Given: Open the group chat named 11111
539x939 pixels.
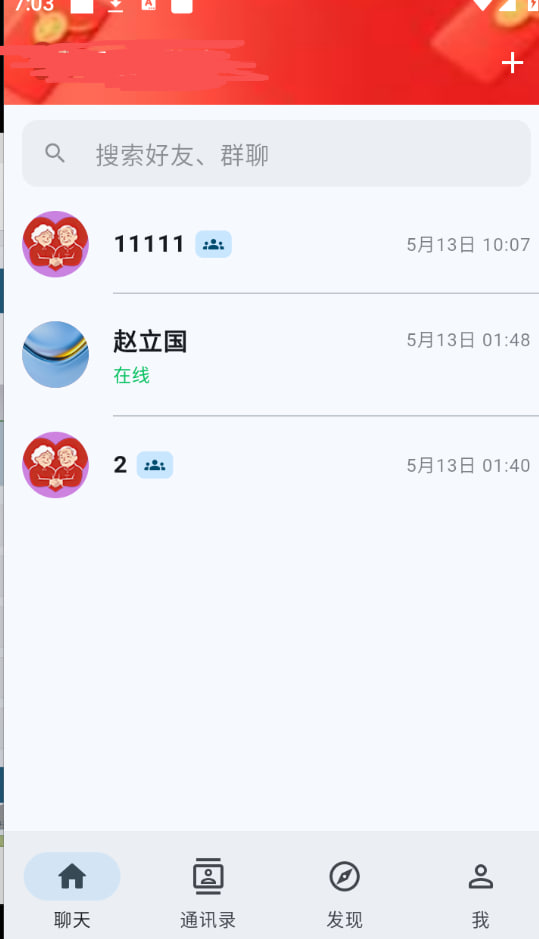Looking at the screenshot, I should click(271, 244).
